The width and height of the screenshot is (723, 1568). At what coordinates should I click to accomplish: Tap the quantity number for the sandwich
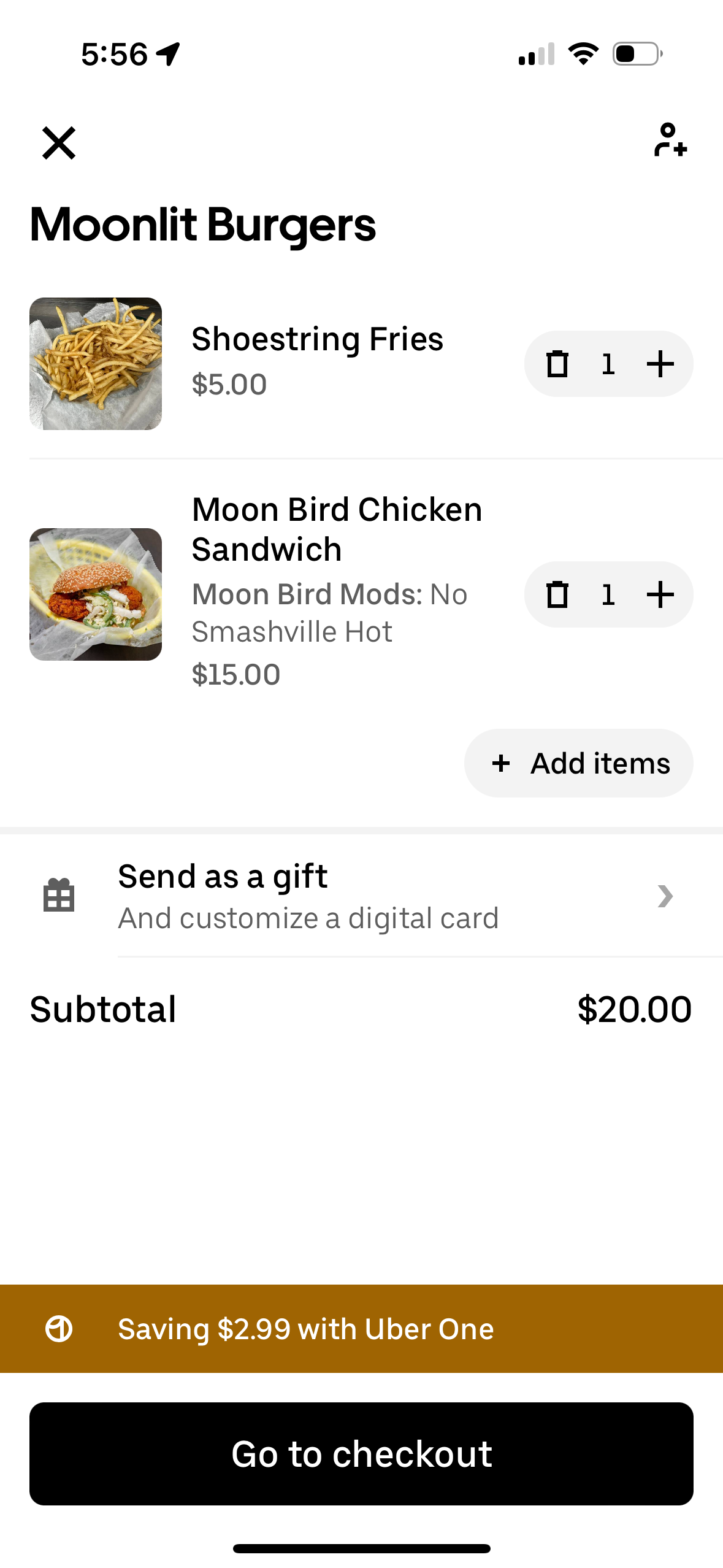click(x=608, y=594)
